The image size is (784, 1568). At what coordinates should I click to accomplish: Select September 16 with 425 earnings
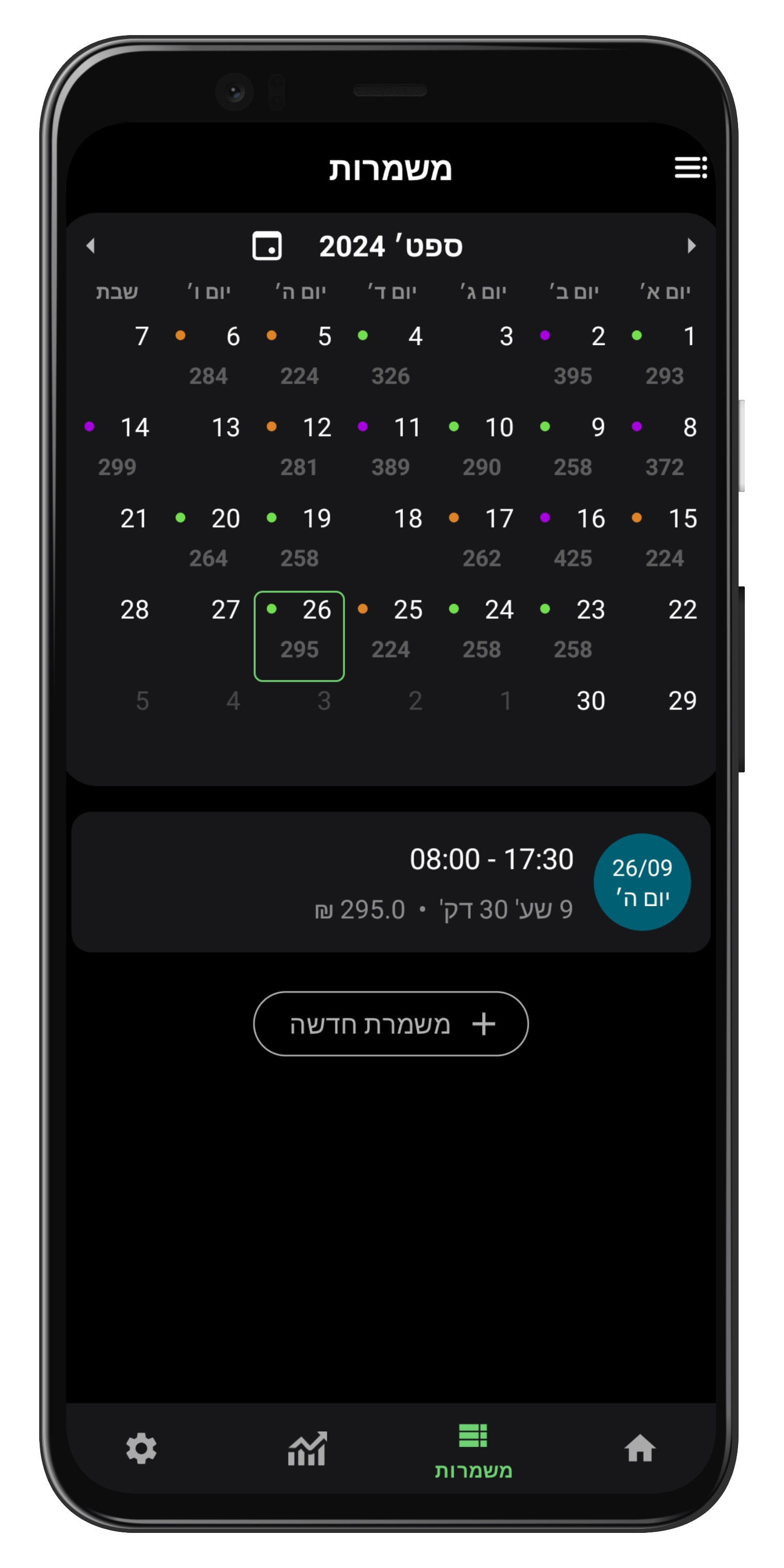(573, 537)
